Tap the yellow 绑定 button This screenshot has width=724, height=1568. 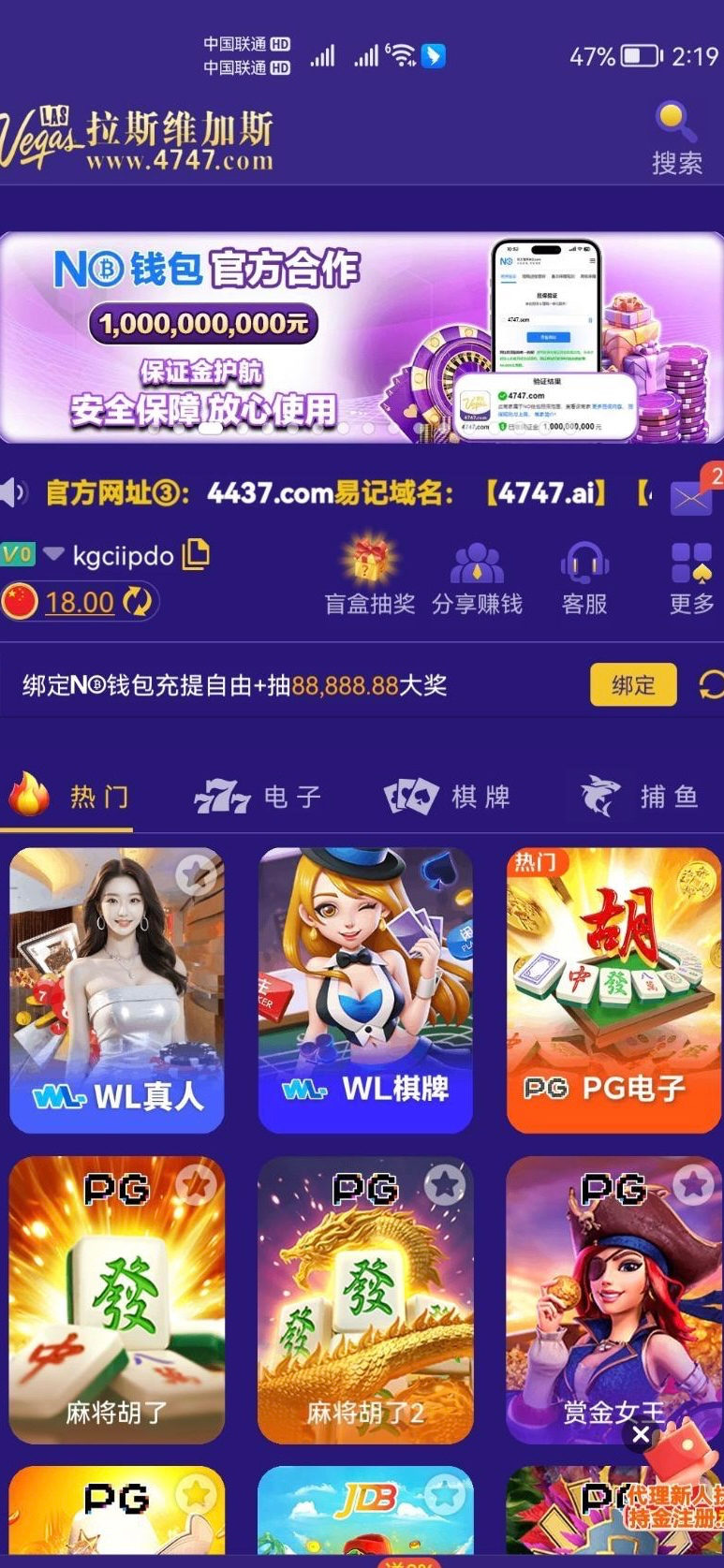coord(633,684)
